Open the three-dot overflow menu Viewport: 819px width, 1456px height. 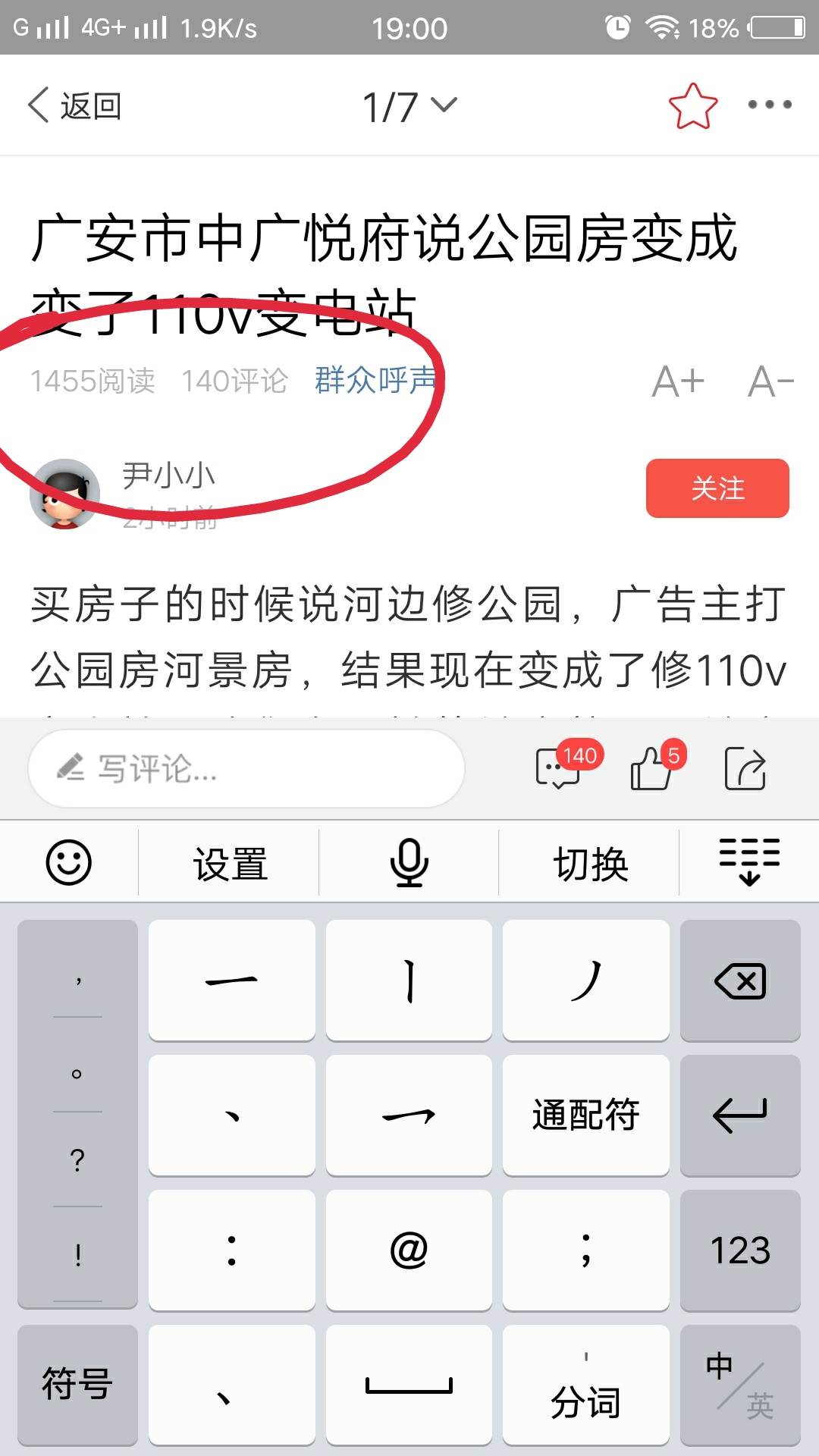[769, 105]
